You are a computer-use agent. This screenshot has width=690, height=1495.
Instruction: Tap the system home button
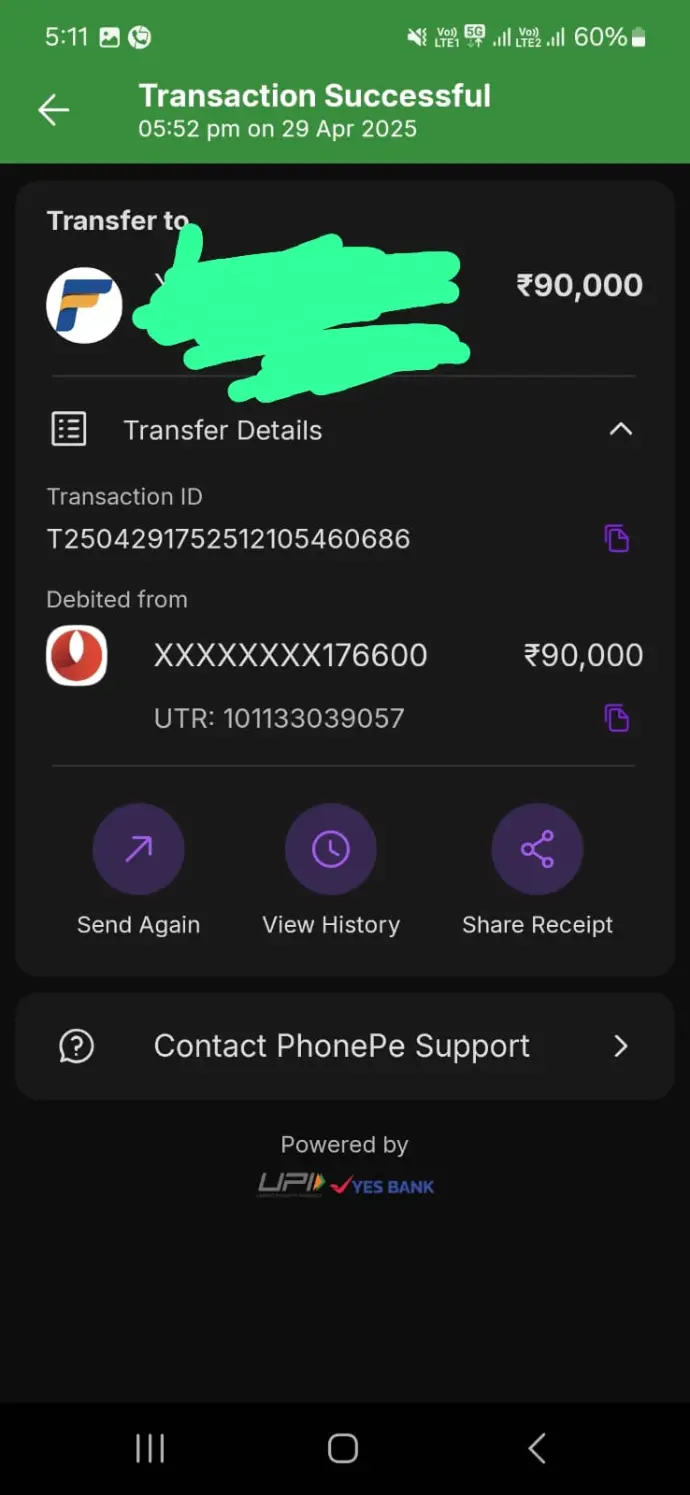pyautogui.click(x=343, y=1448)
